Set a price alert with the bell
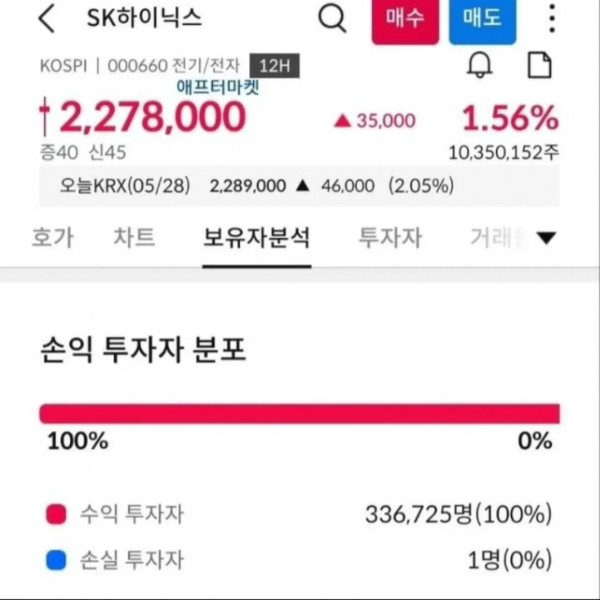This screenshot has width=600, height=600. point(479,65)
